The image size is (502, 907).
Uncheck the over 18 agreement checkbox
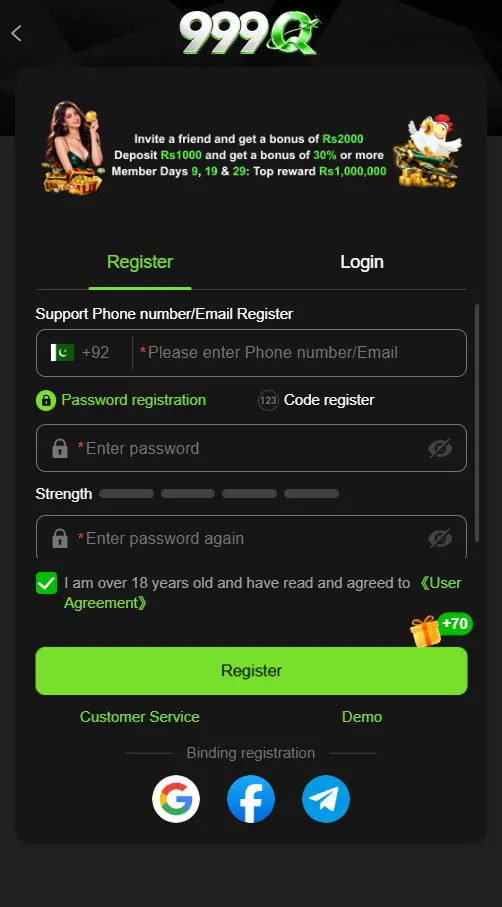pyautogui.click(x=46, y=583)
